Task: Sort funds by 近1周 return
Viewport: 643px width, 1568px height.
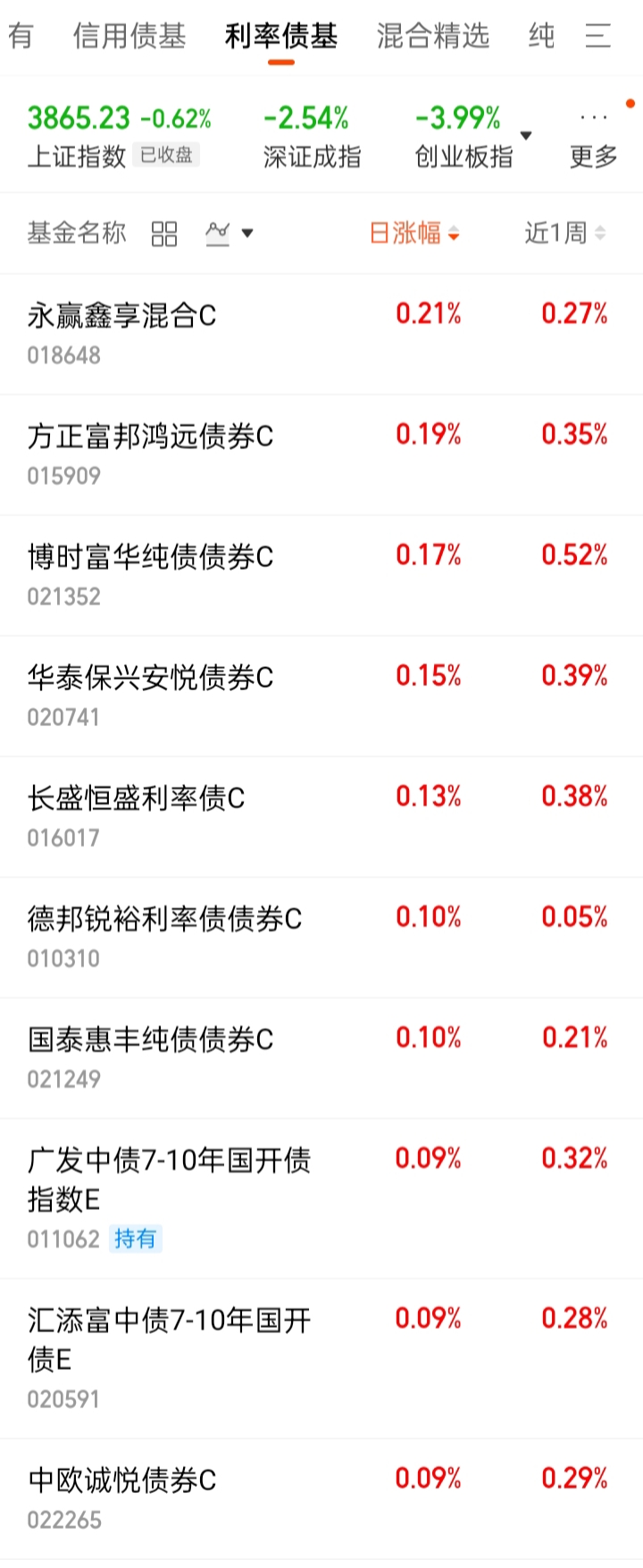Action: point(564,234)
